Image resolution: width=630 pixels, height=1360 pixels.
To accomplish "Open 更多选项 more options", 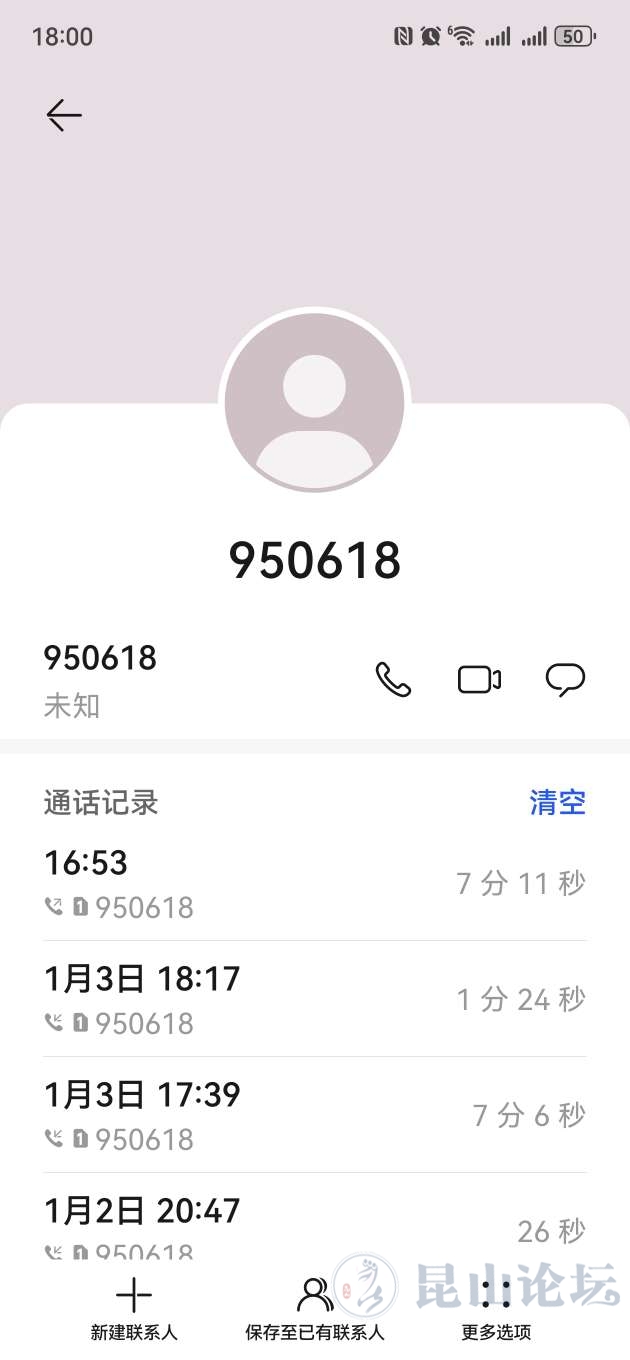I will pos(496,1308).
